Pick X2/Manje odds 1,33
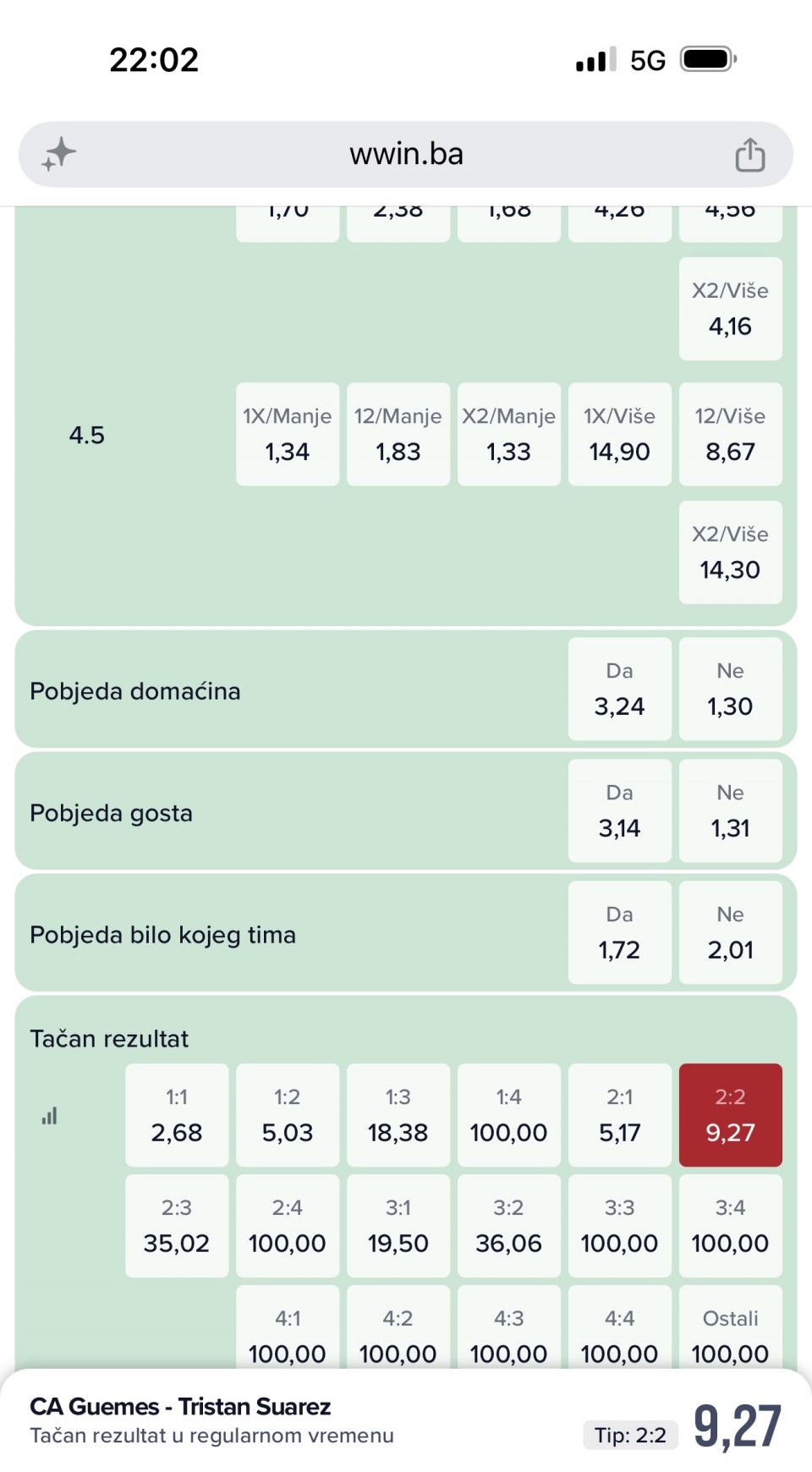812x1472 pixels. point(509,434)
